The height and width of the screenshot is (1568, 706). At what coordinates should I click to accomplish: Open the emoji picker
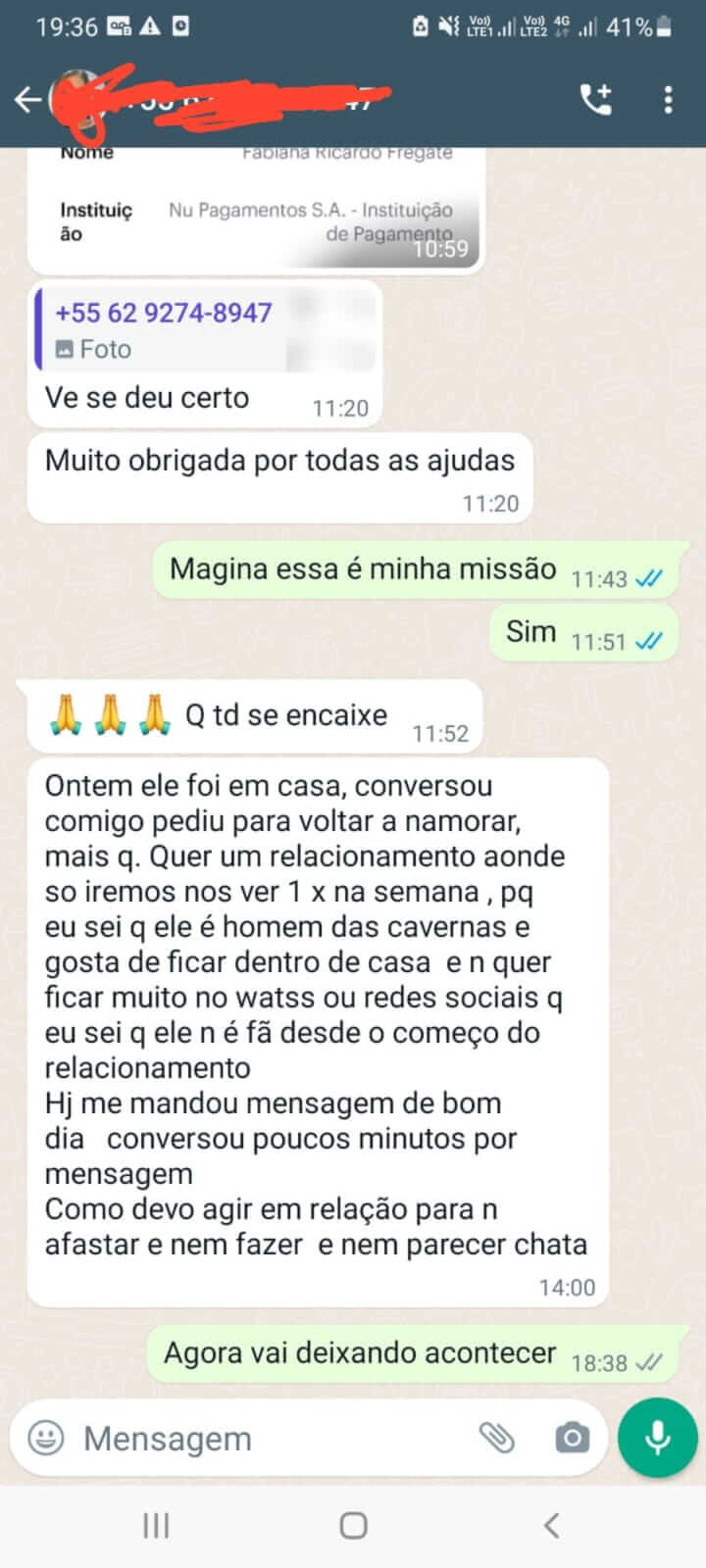(x=46, y=1438)
